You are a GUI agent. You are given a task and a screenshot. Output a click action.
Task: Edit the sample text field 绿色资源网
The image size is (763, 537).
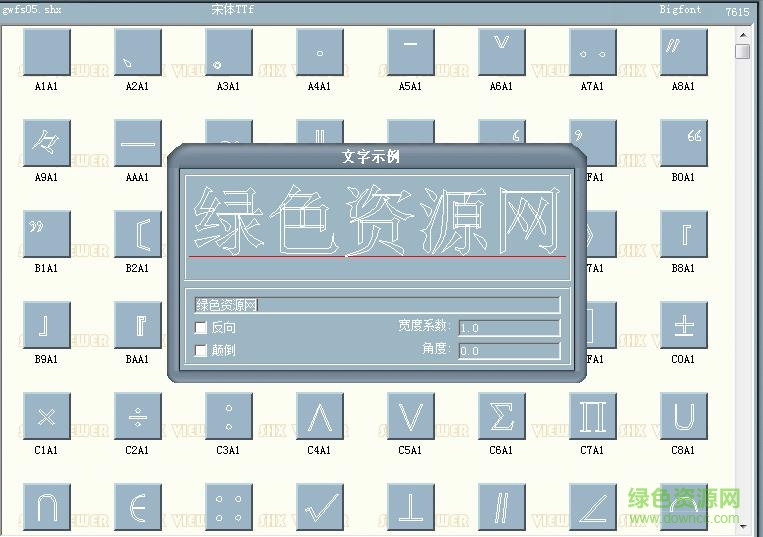pyautogui.click(x=377, y=305)
